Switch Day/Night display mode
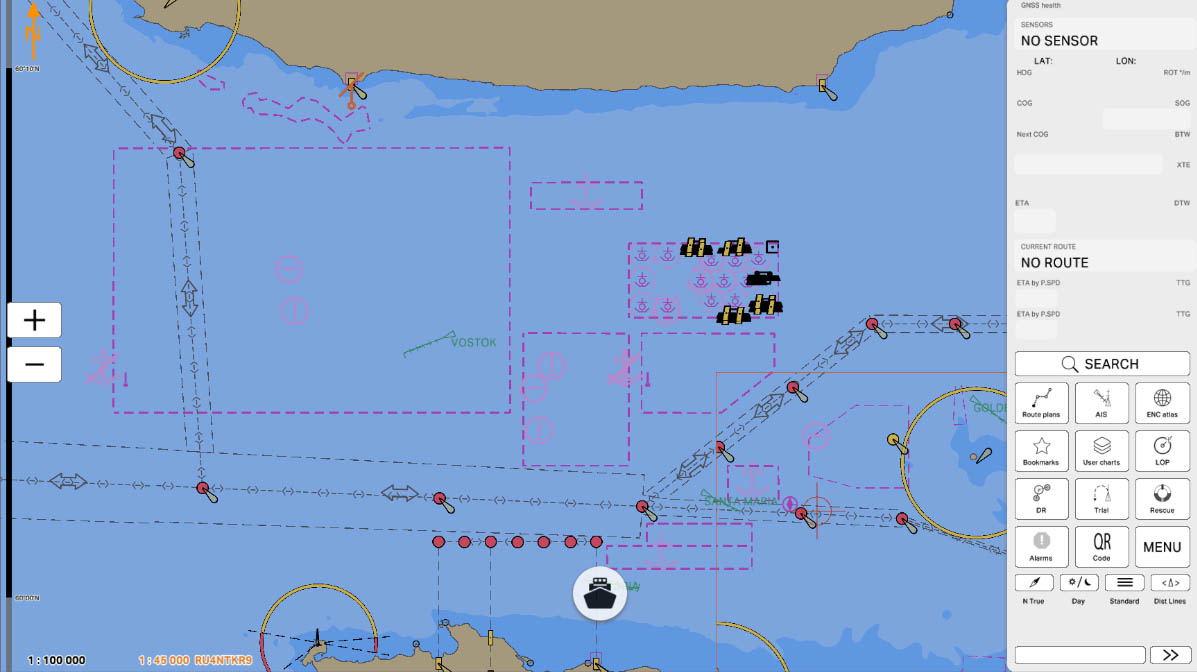Screen dimensions: 1197x672 pyautogui.click(x=1079, y=583)
